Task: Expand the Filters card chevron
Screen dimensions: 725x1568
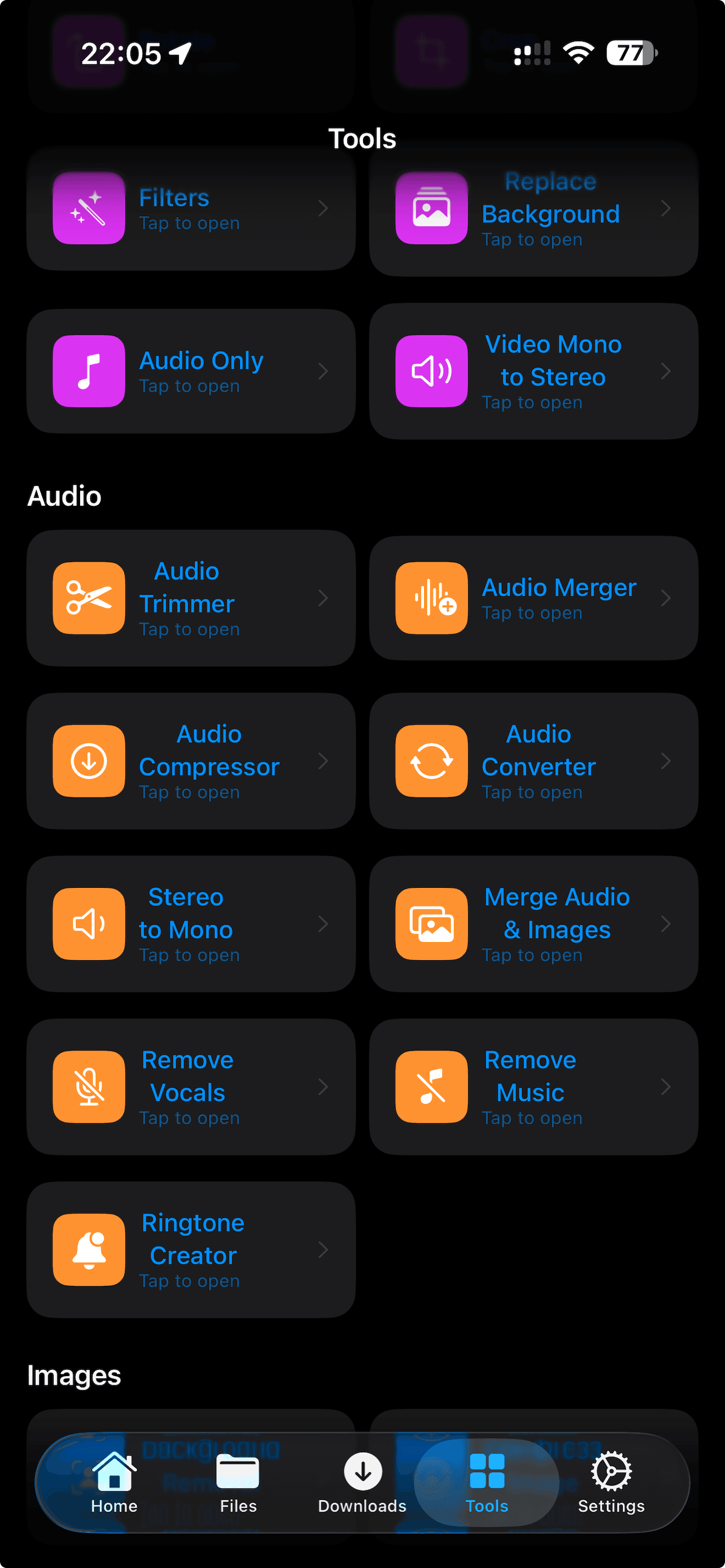Action: tap(325, 209)
